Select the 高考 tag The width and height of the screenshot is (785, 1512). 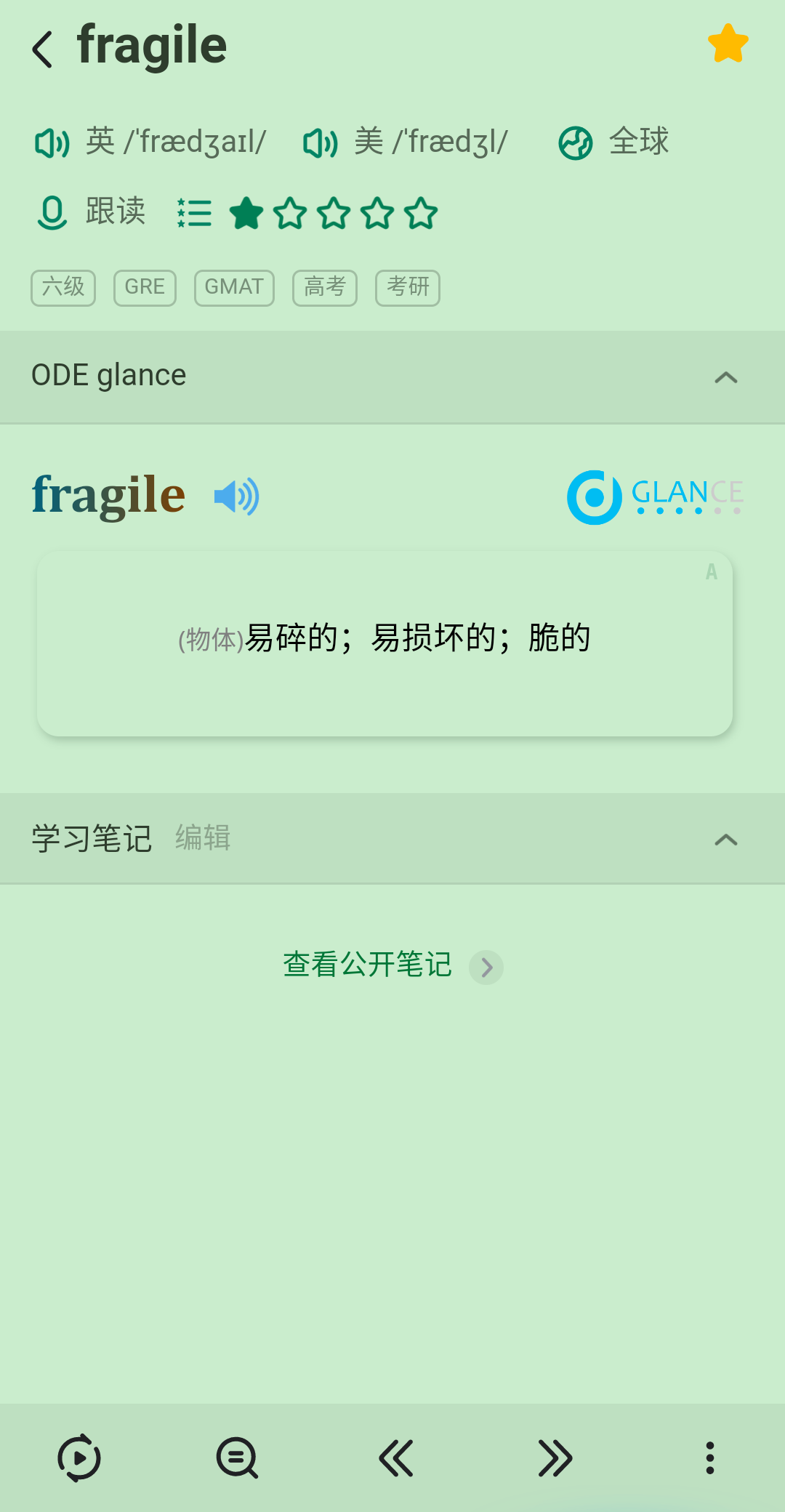click(325, 288)
